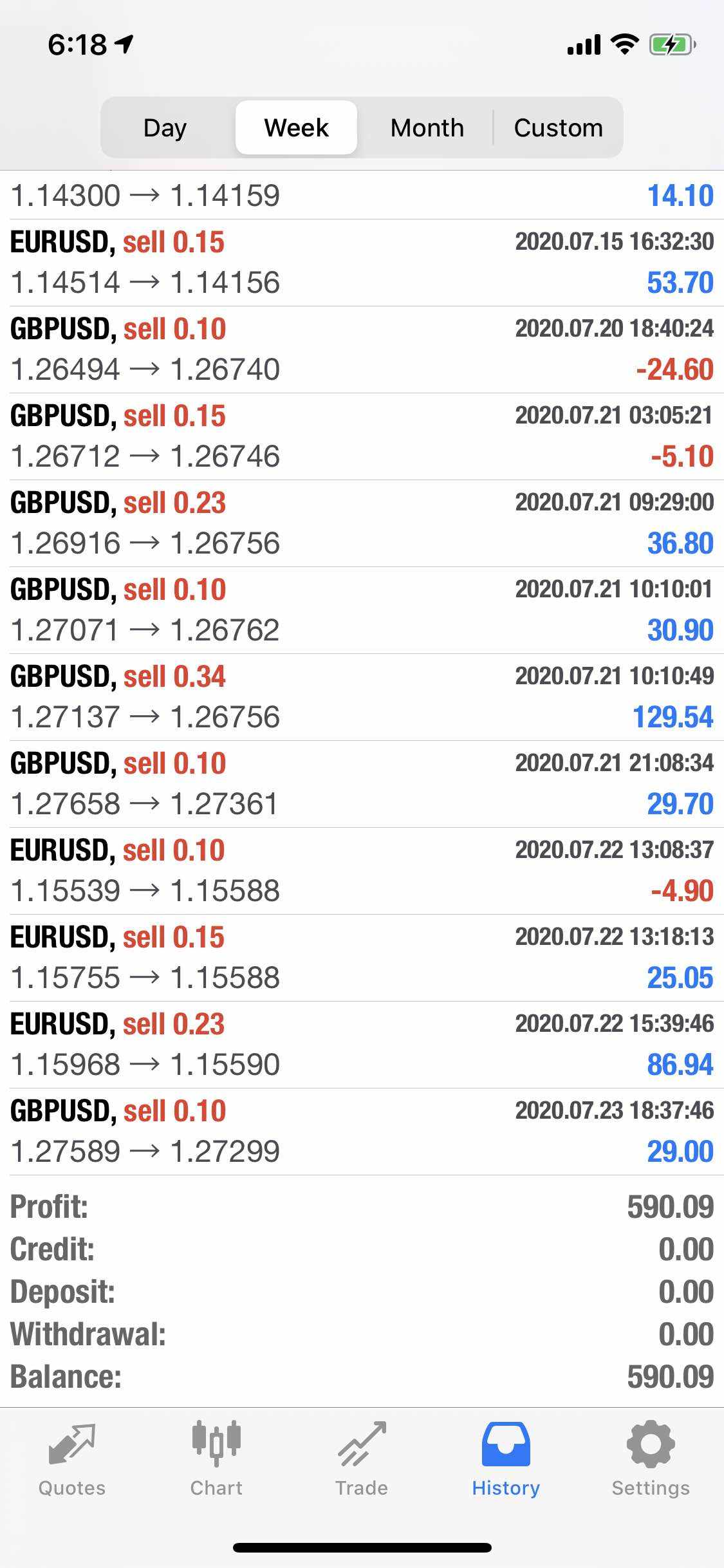Open the GBPUSD trade with 30.90 profit
Image resolution: width=724 pixels, height=1568 pixels.
362,610
